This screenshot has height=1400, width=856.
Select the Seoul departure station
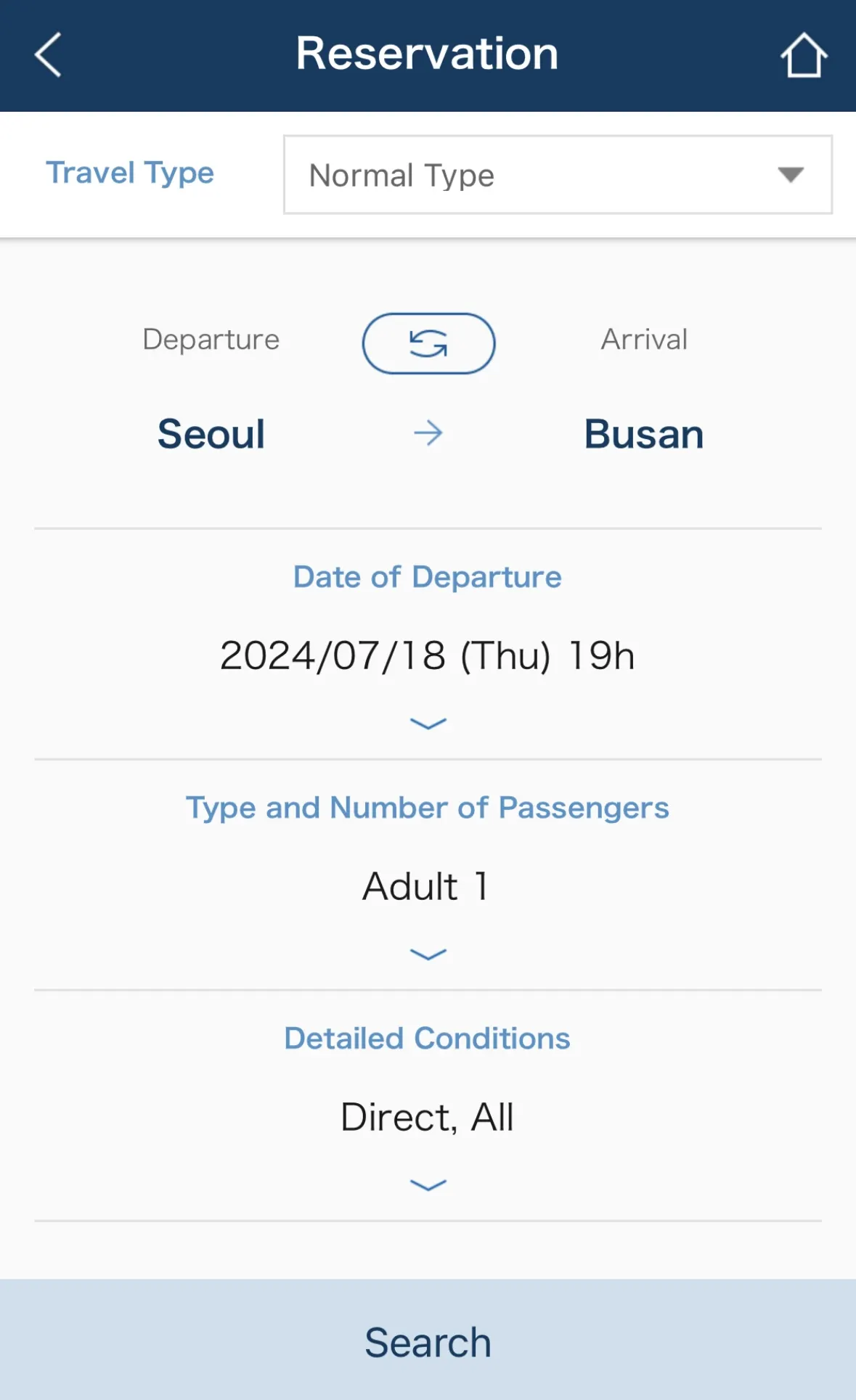coord(211,433)
